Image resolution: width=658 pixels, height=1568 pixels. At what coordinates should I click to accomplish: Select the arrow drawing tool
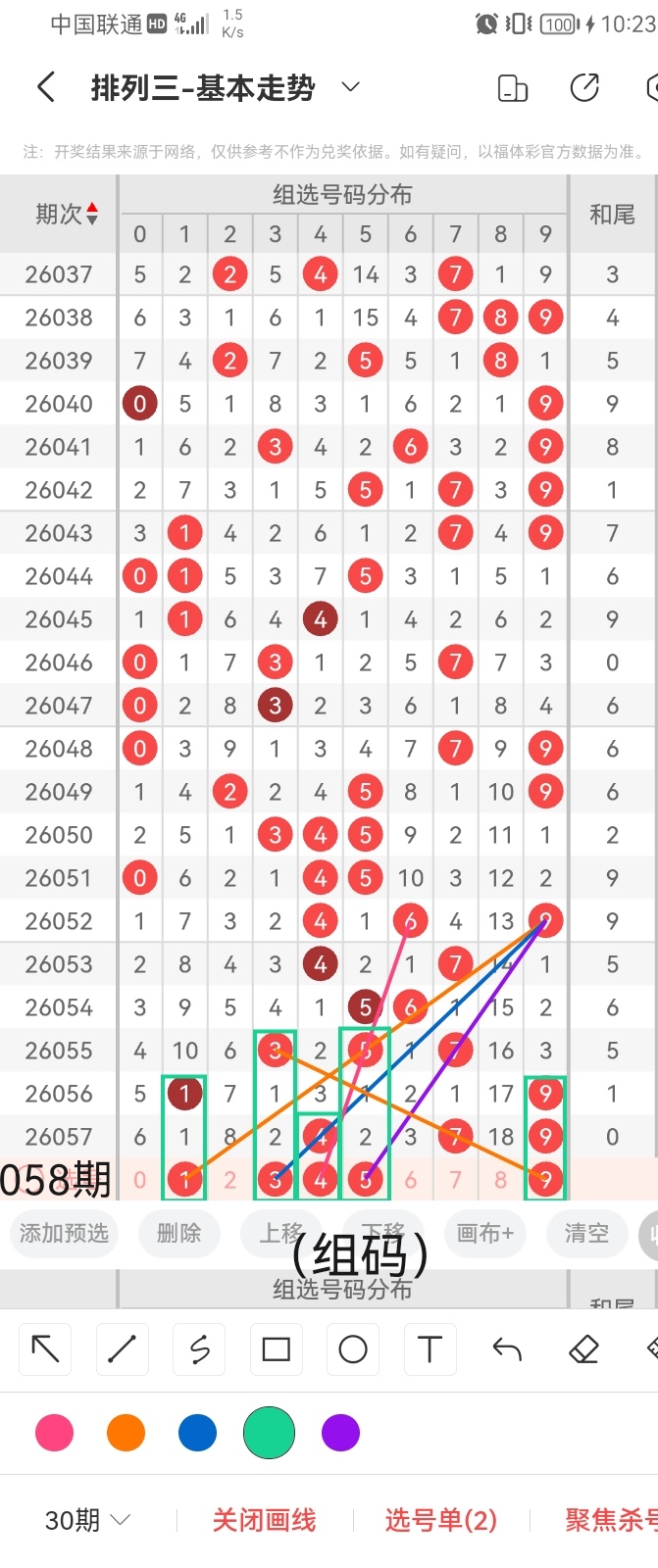tap(45, 1349)
